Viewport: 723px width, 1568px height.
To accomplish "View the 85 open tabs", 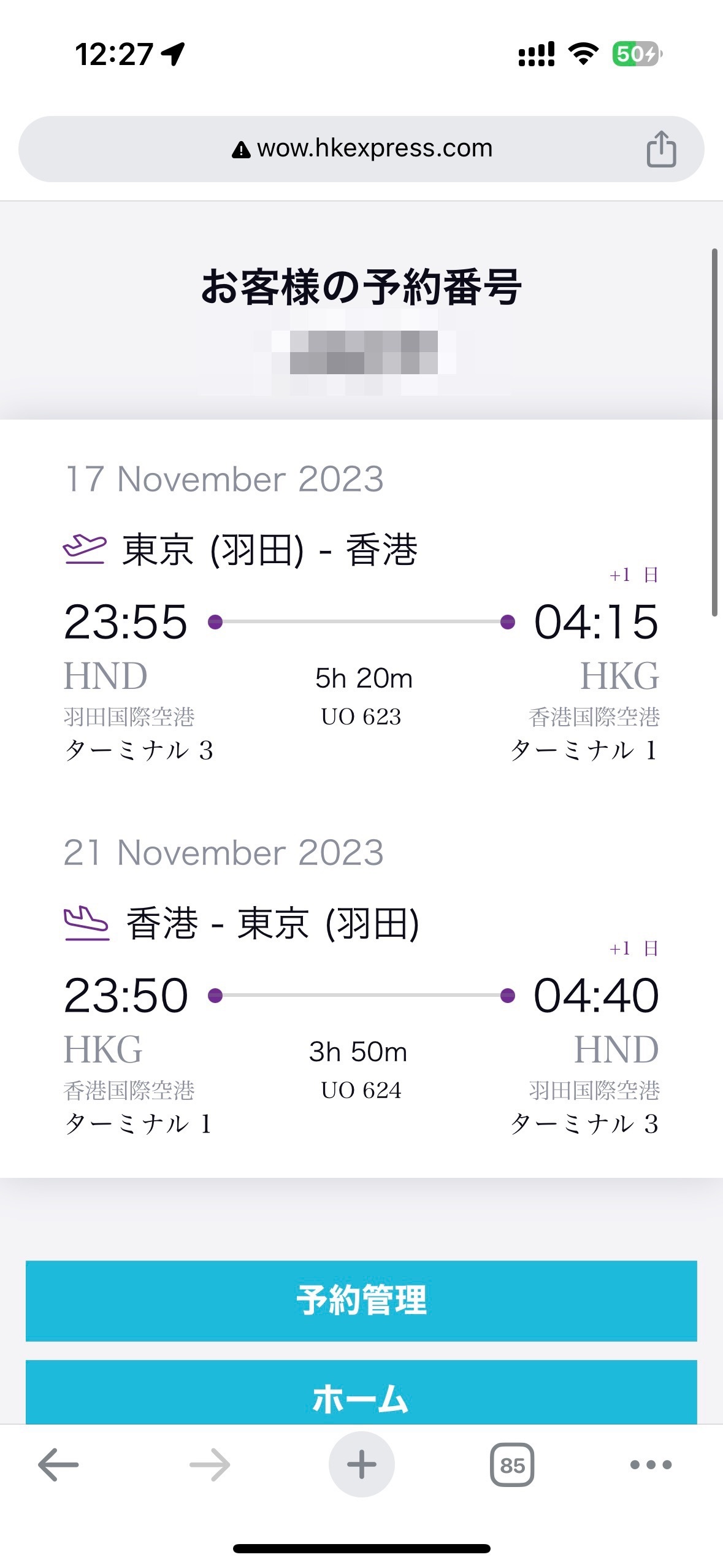I will click(x=512, y=1464).
